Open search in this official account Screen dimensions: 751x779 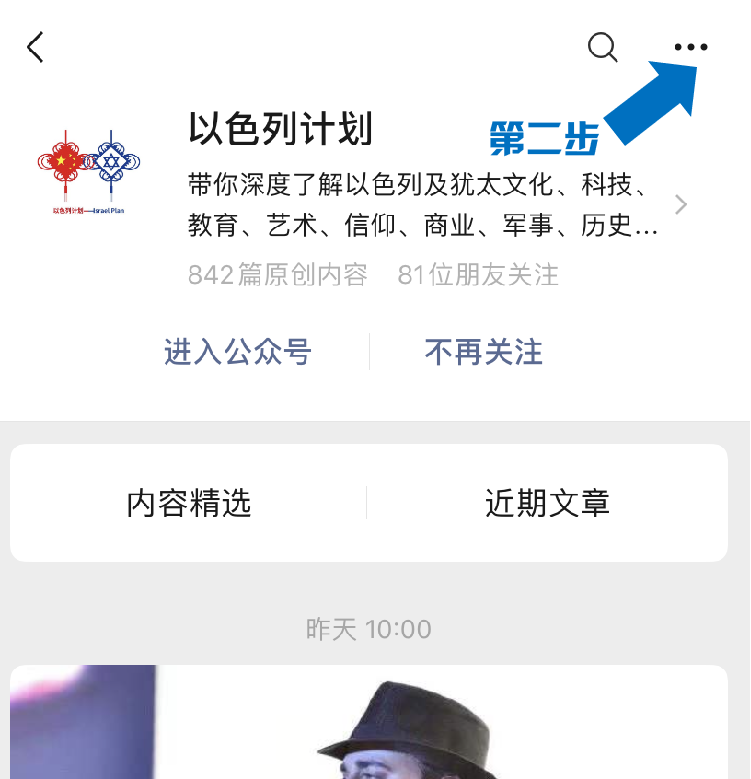coord(602,47)
